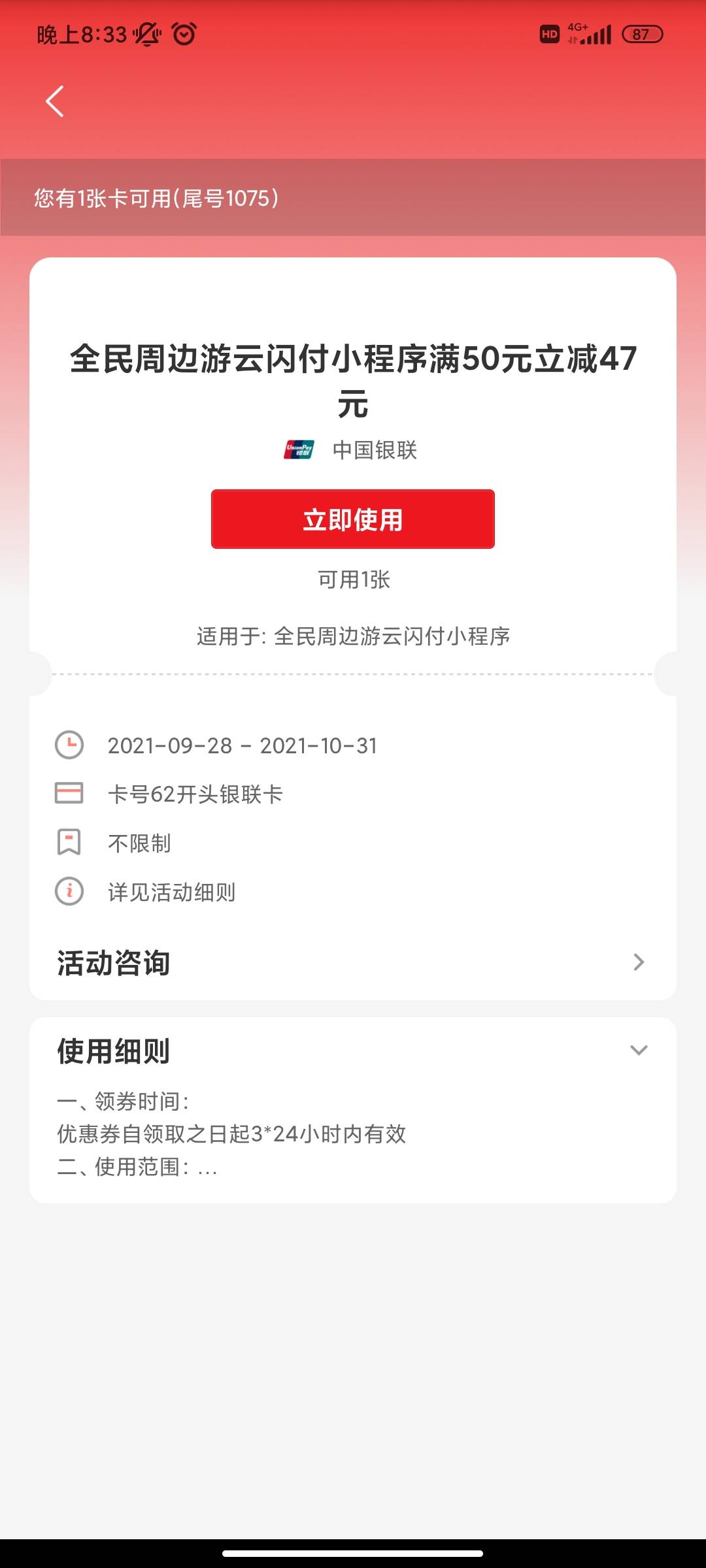Open the 活动咨询 row

pos(353,962)
